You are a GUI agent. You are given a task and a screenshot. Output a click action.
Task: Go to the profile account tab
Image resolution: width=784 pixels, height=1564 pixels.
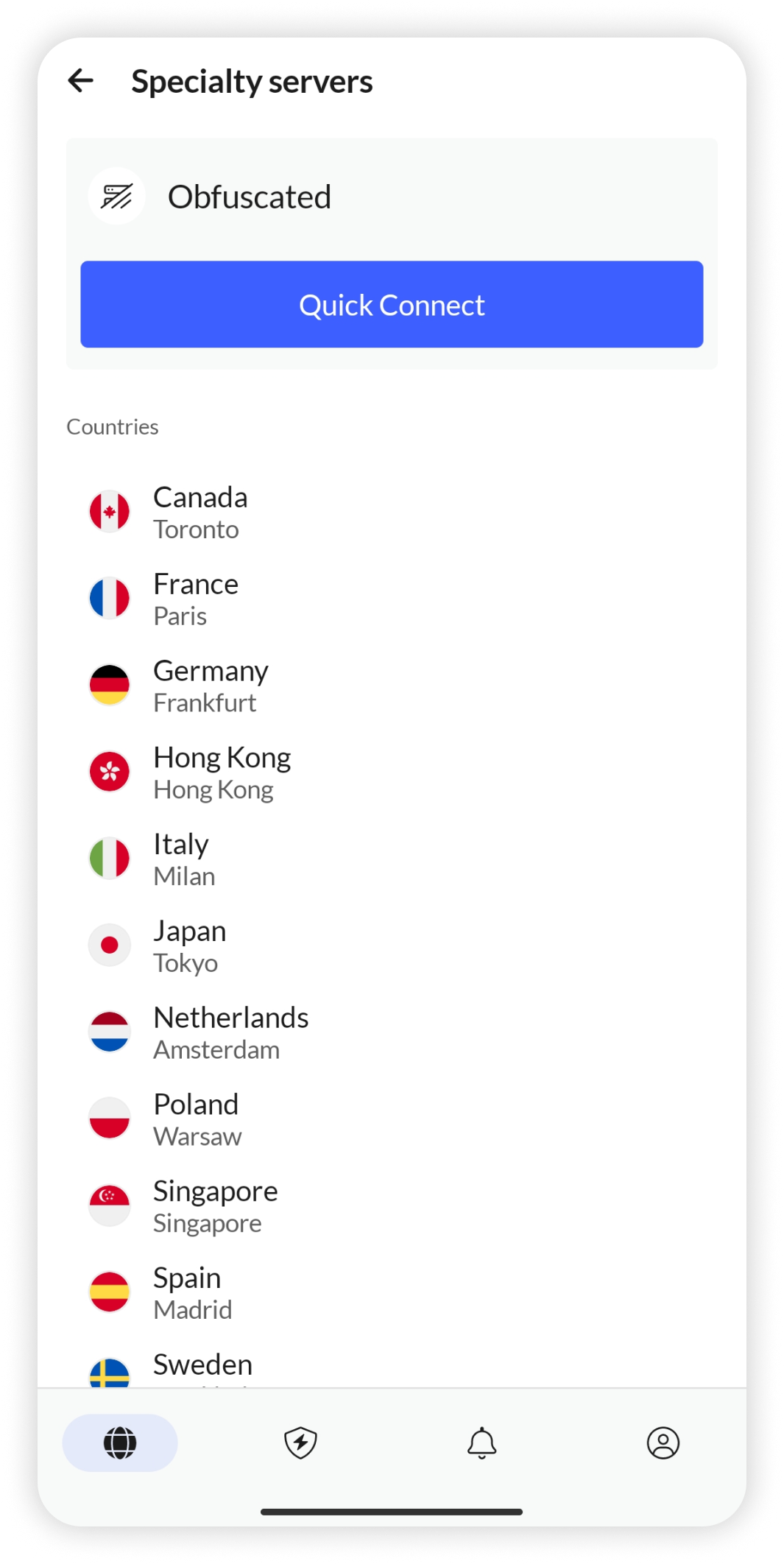click(x=663, y=1443)
